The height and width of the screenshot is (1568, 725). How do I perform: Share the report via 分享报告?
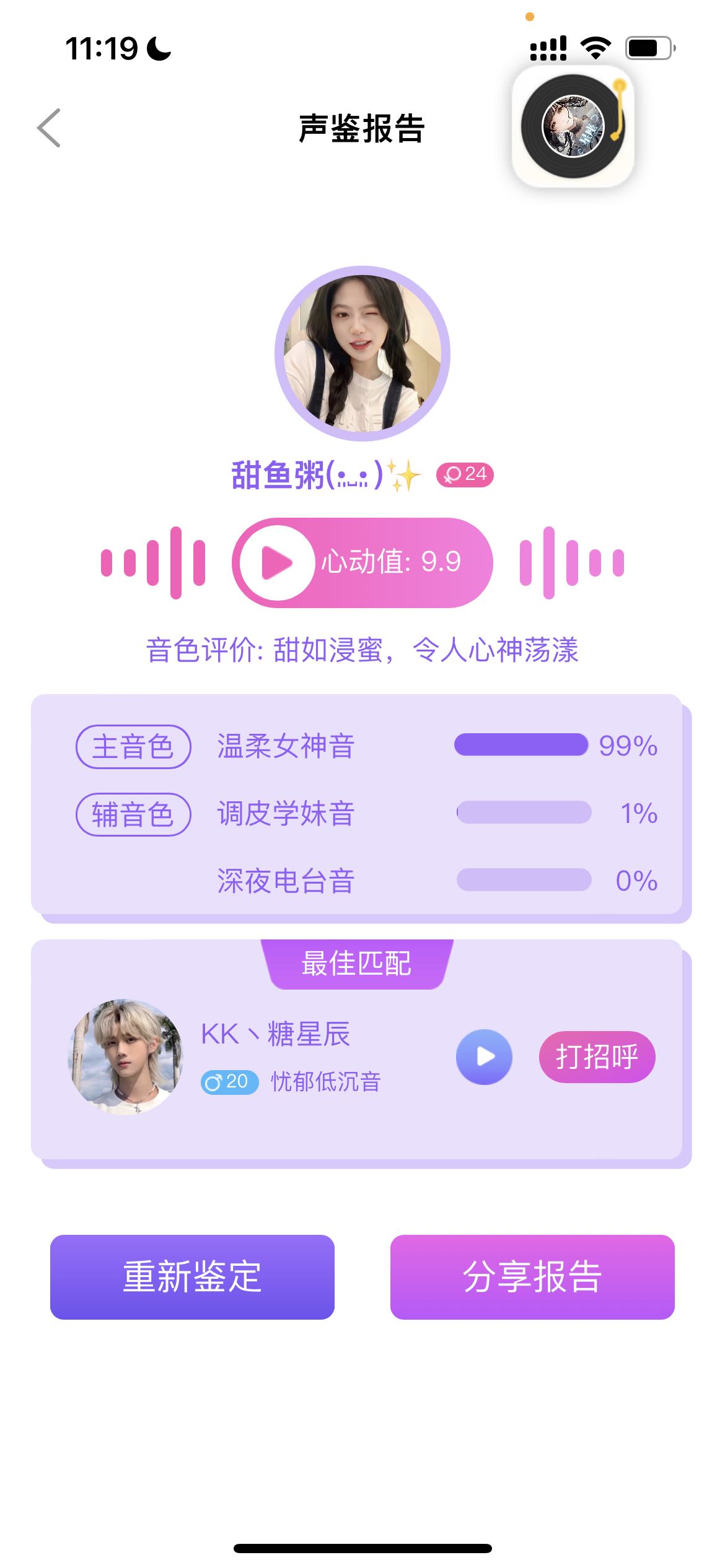point(532,1277)
